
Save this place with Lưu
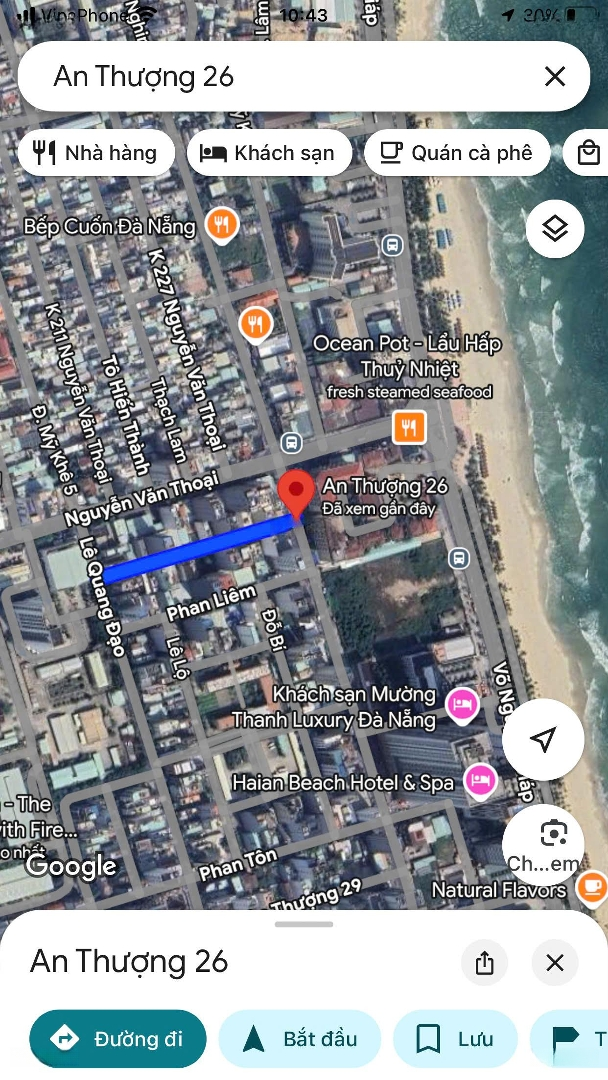coord(455,1039)
